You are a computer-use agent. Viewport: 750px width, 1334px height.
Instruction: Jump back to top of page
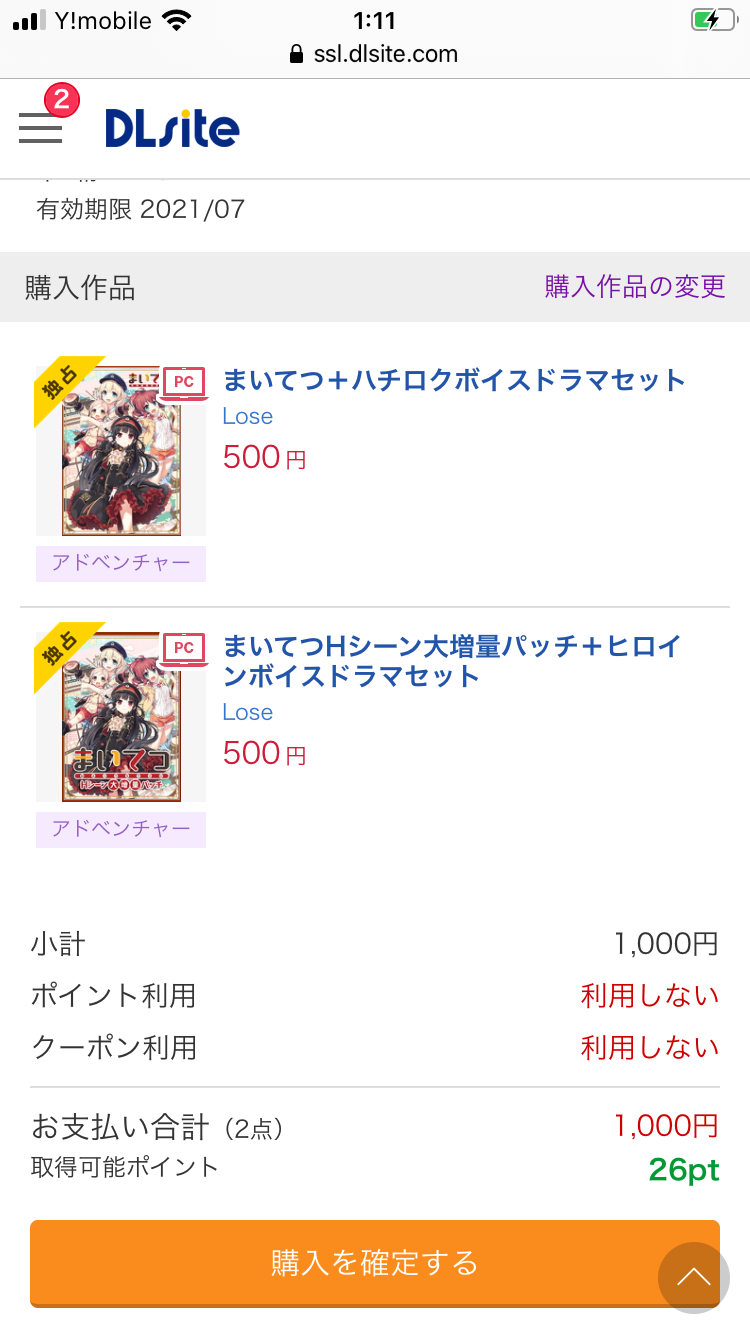click(x=693, y=1277)
